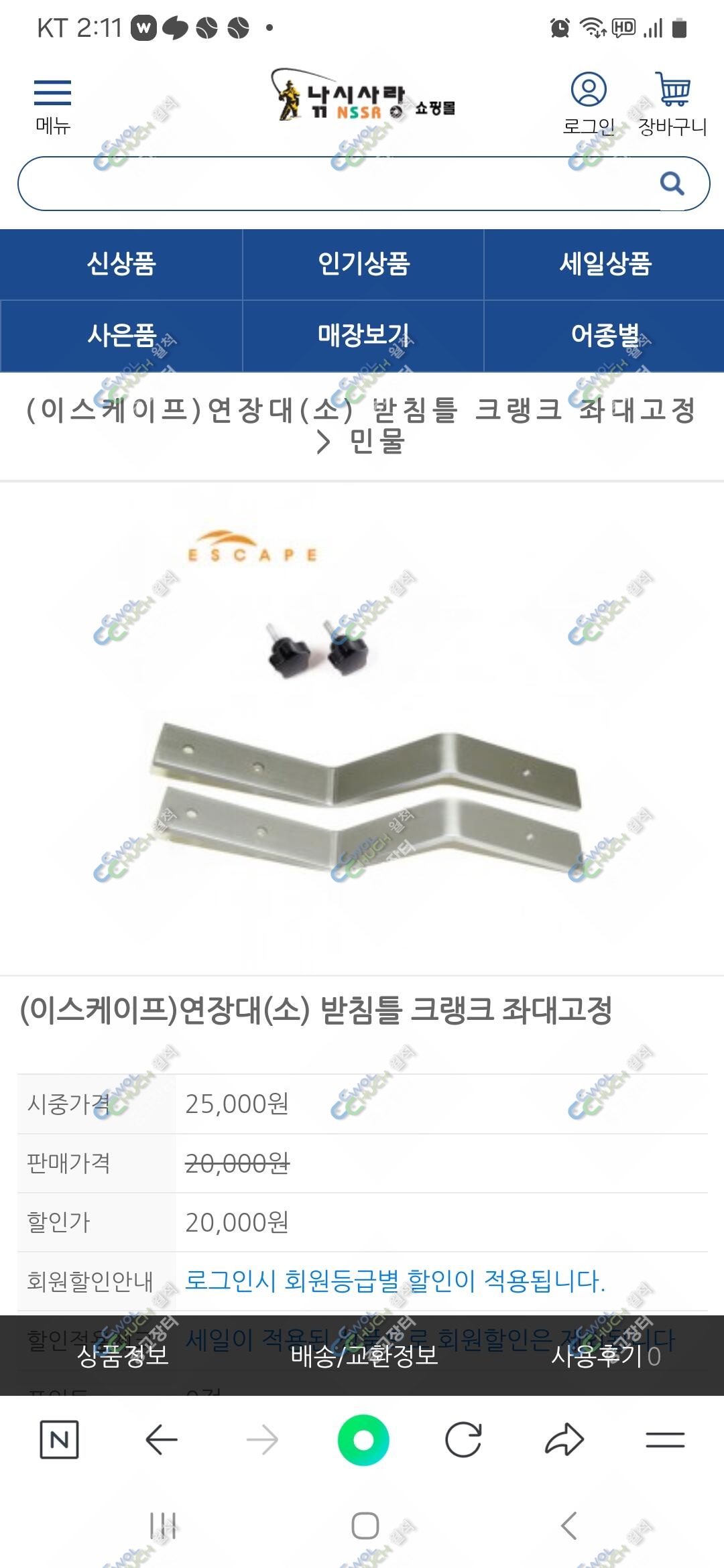Image resolution: width=724 pixels, height=1568 pixels.
Task: Share this page via the share icon
Action: (x=564, y=1439)
